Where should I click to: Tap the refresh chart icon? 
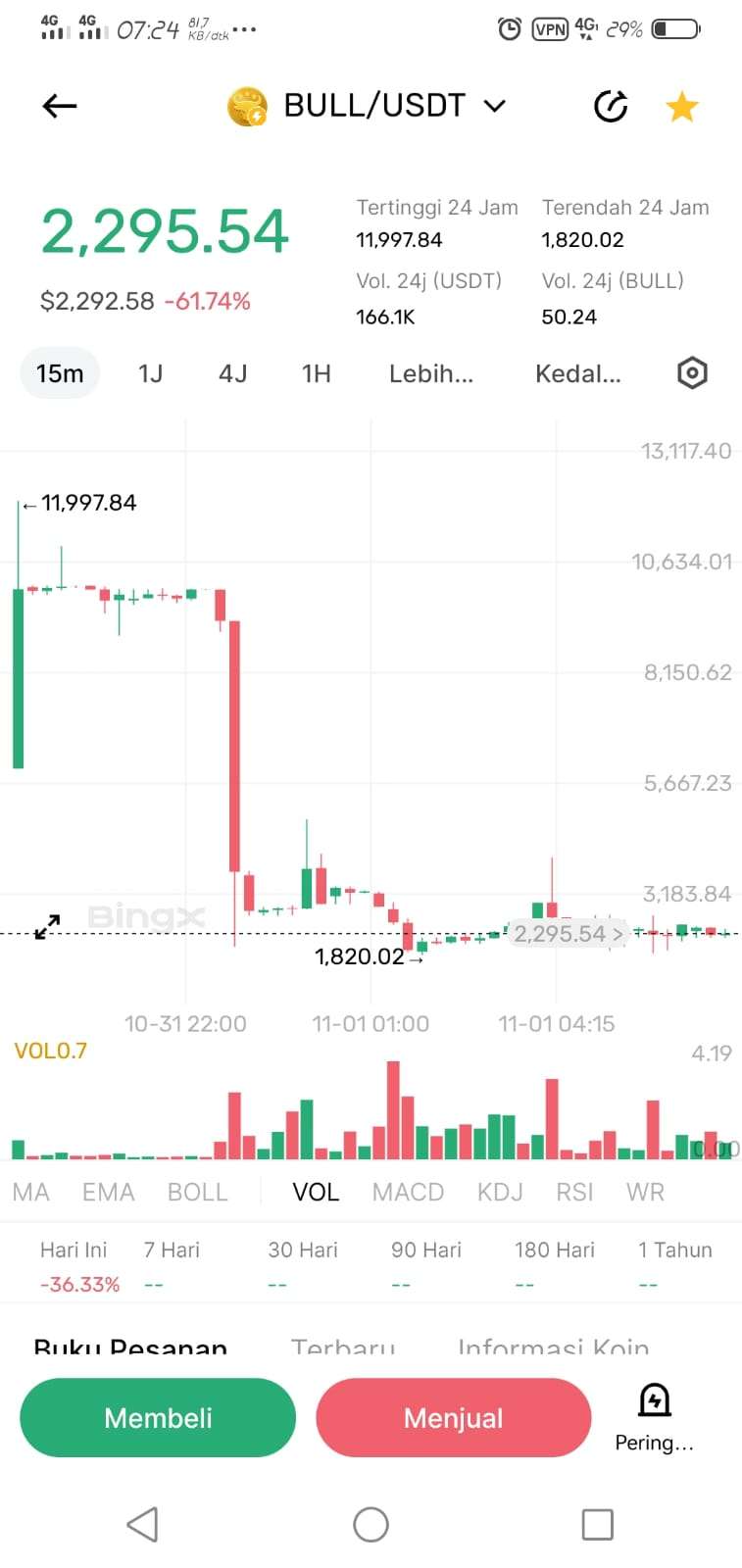pos(611,106)
